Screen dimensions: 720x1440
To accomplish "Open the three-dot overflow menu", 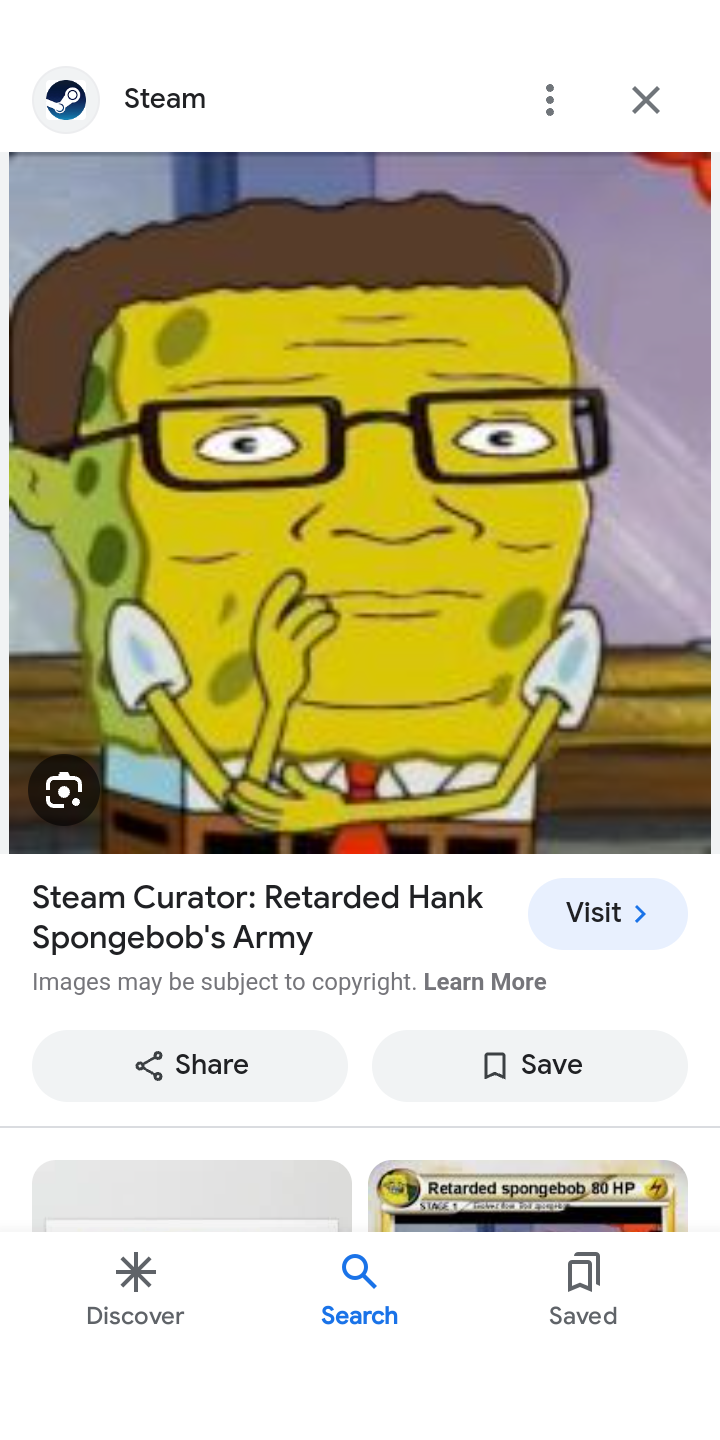I will click(x=549, y=100).
